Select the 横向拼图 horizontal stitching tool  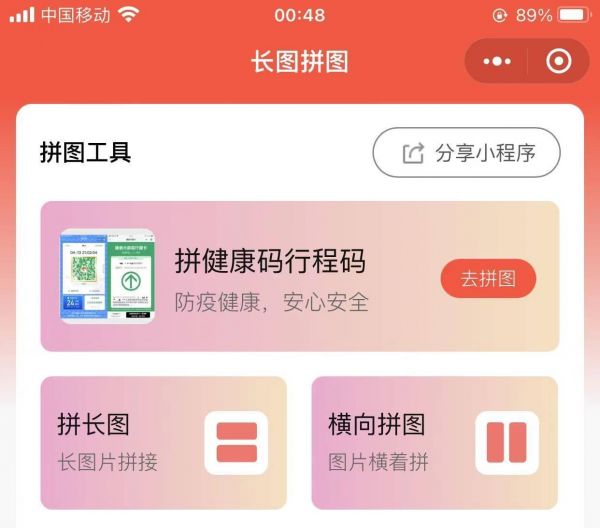(434, 442)
